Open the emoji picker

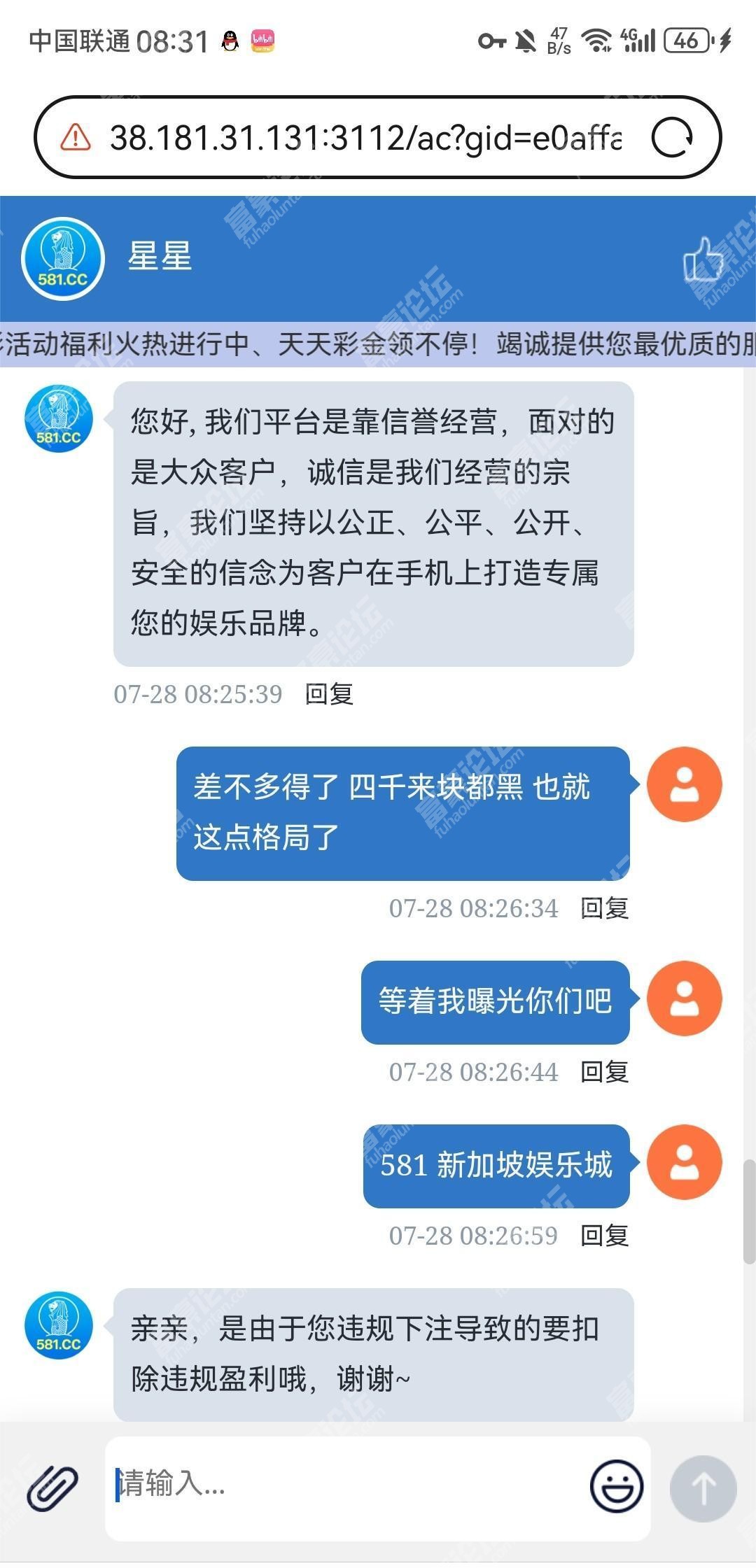coord(616,1486)
